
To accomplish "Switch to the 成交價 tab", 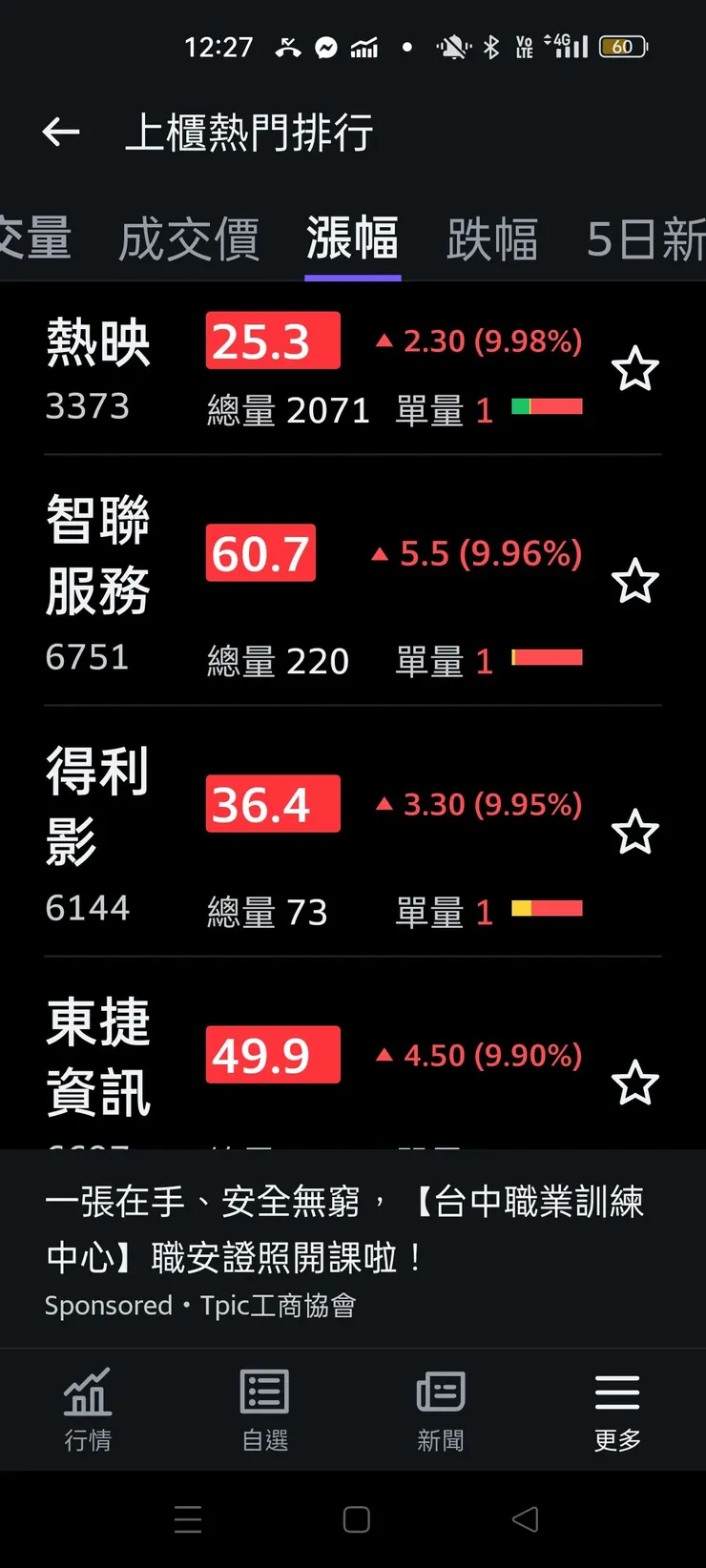I will (189, 238).
